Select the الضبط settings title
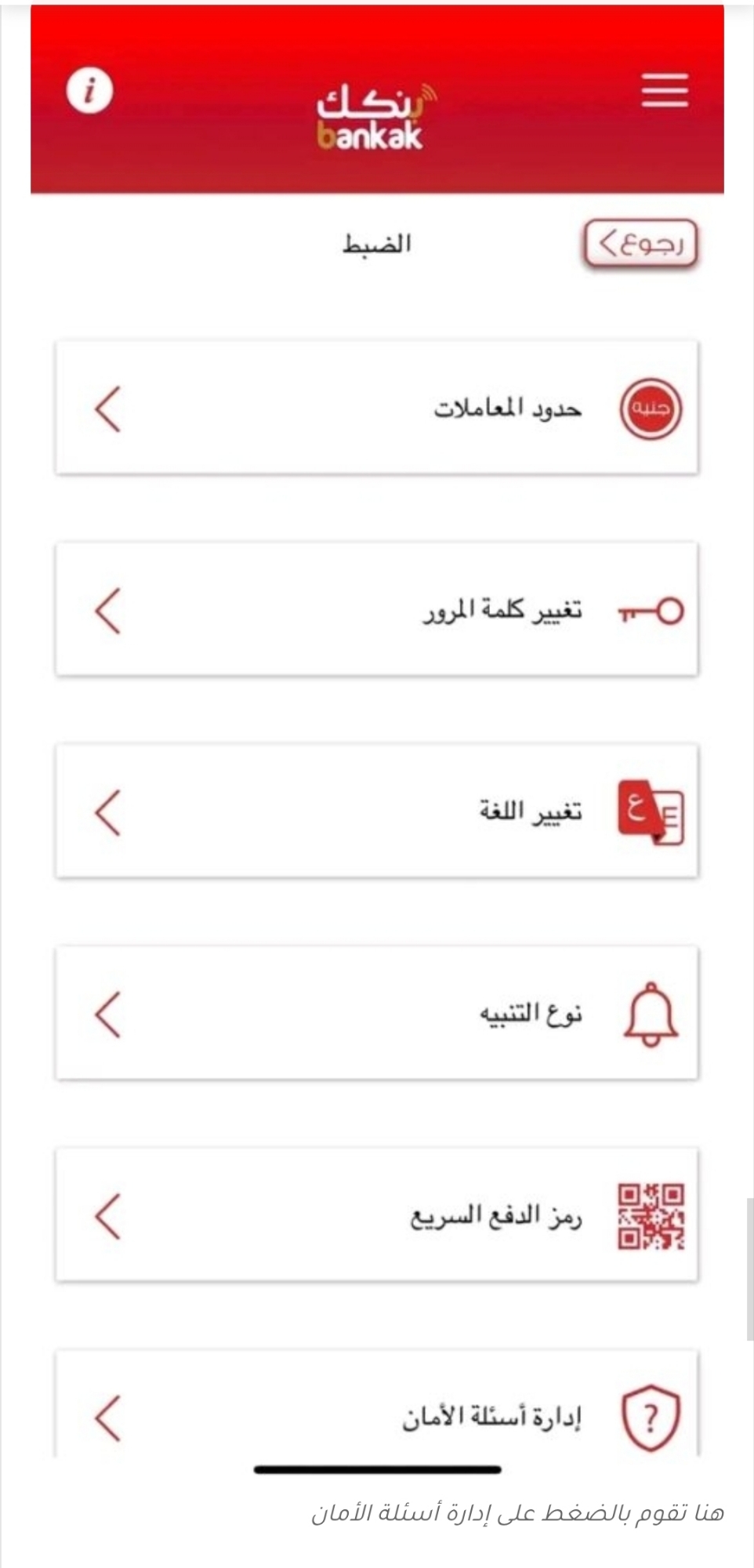The image size is (754, 1568). [377, 242]
